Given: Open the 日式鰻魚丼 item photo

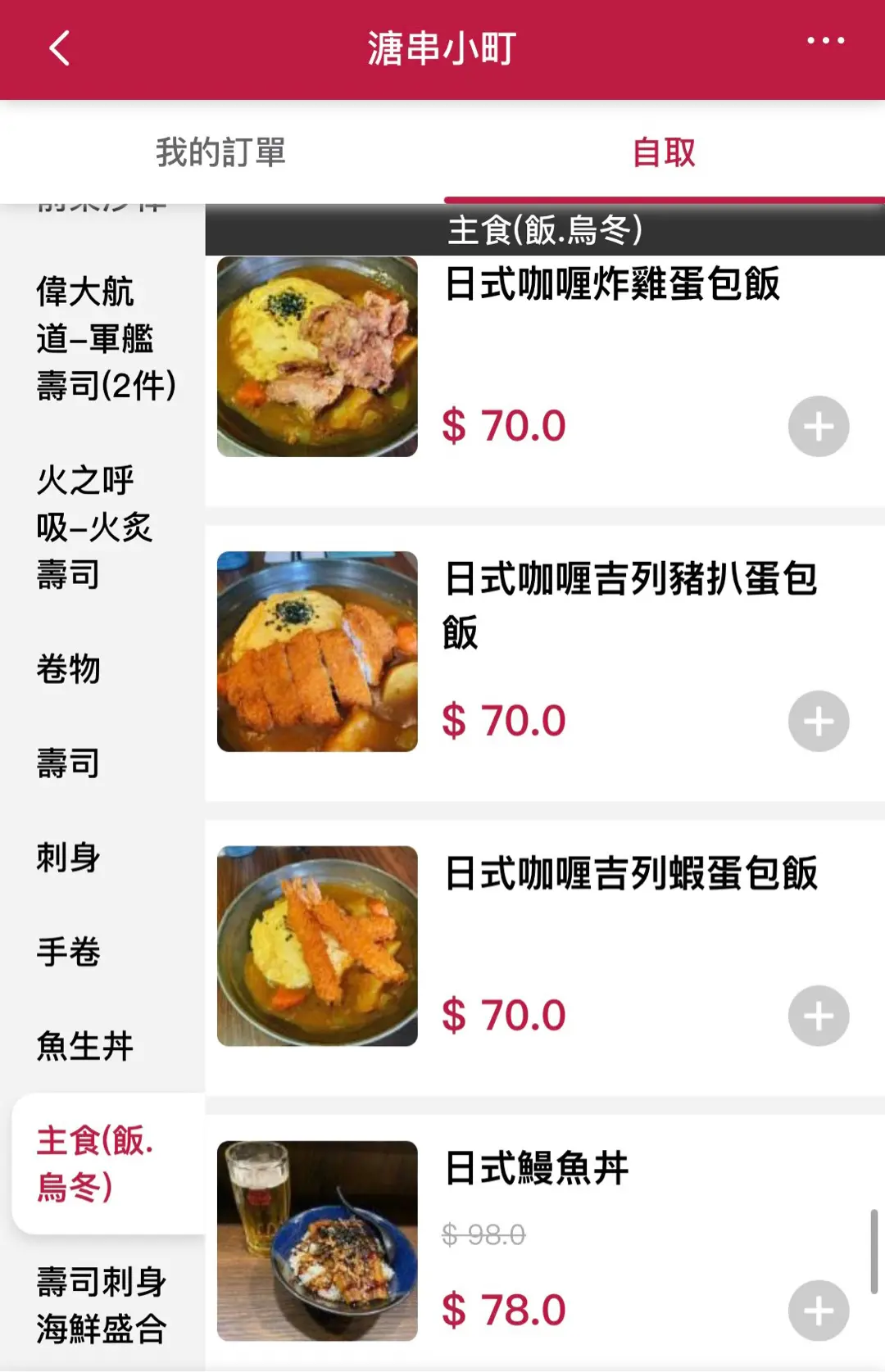Looking at the screenshot, I should (317, 1241).
